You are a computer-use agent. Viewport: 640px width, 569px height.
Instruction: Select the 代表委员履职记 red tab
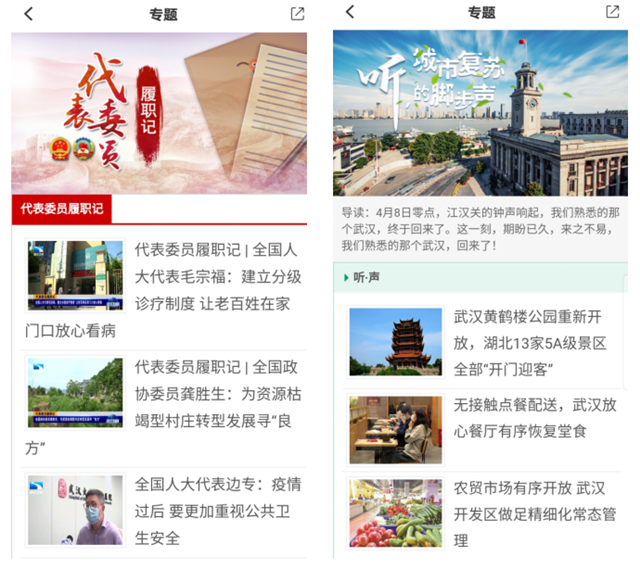coord(62,209)
